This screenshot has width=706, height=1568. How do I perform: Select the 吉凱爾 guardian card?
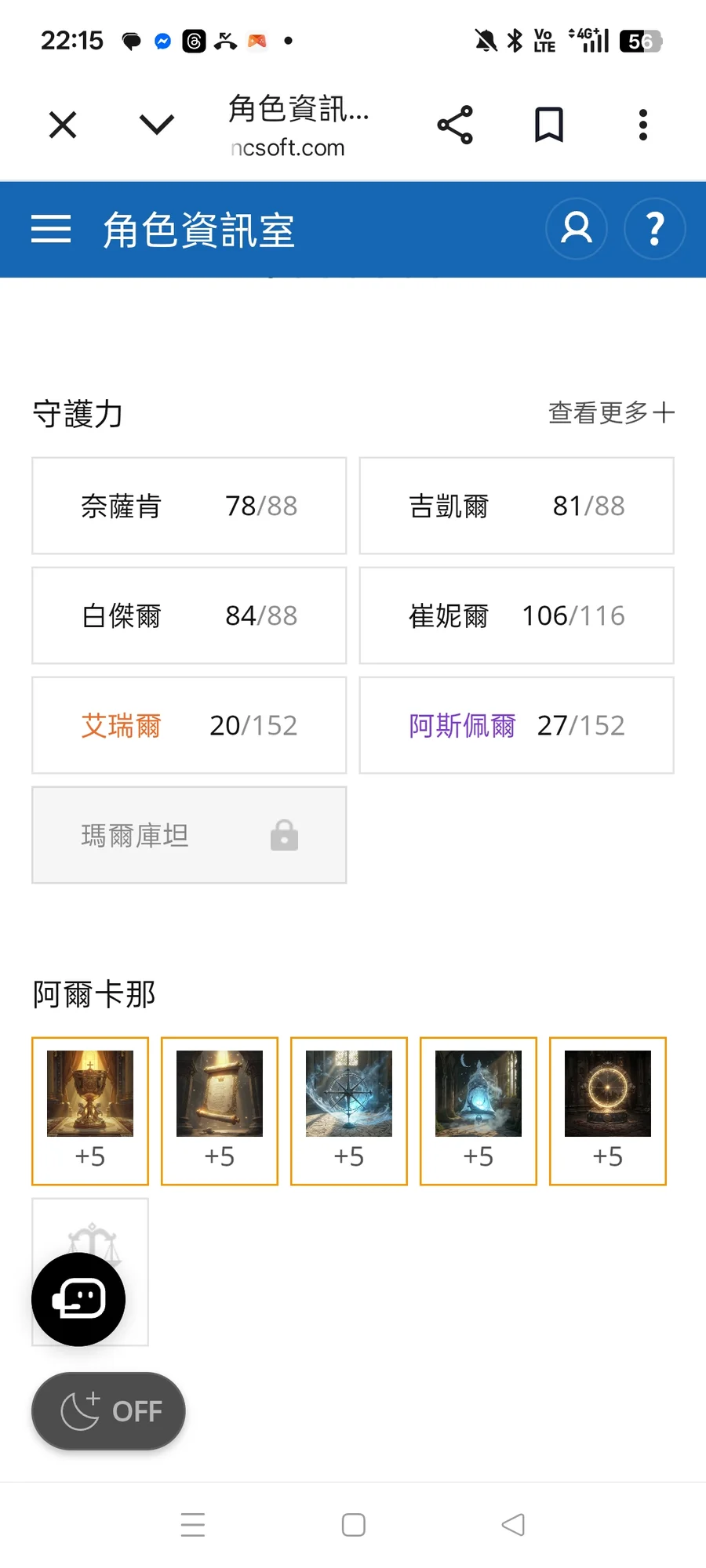[x=516, y=506]
